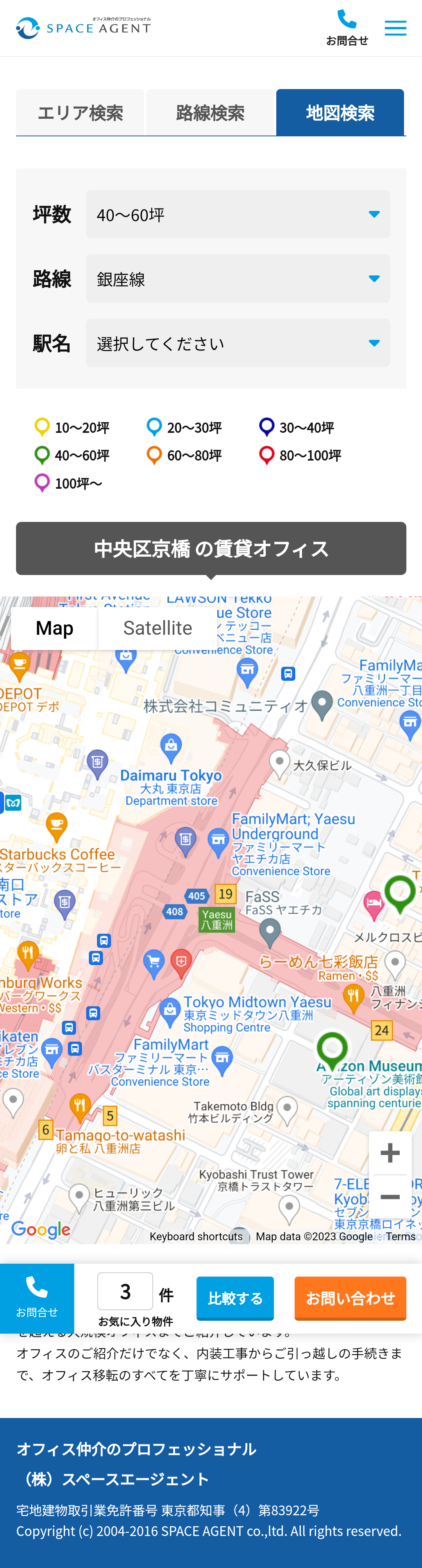Open Keyboard shortcuts on map
Image resolution: width=422 pixels, height=1568 pixels.
[195, 1236]
